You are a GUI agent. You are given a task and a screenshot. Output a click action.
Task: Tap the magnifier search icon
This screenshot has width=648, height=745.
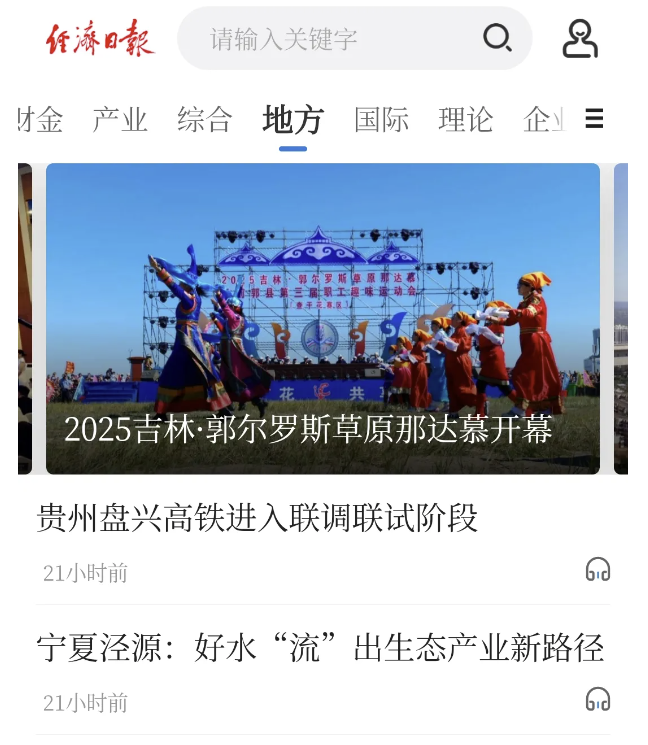tap(497, 38)
